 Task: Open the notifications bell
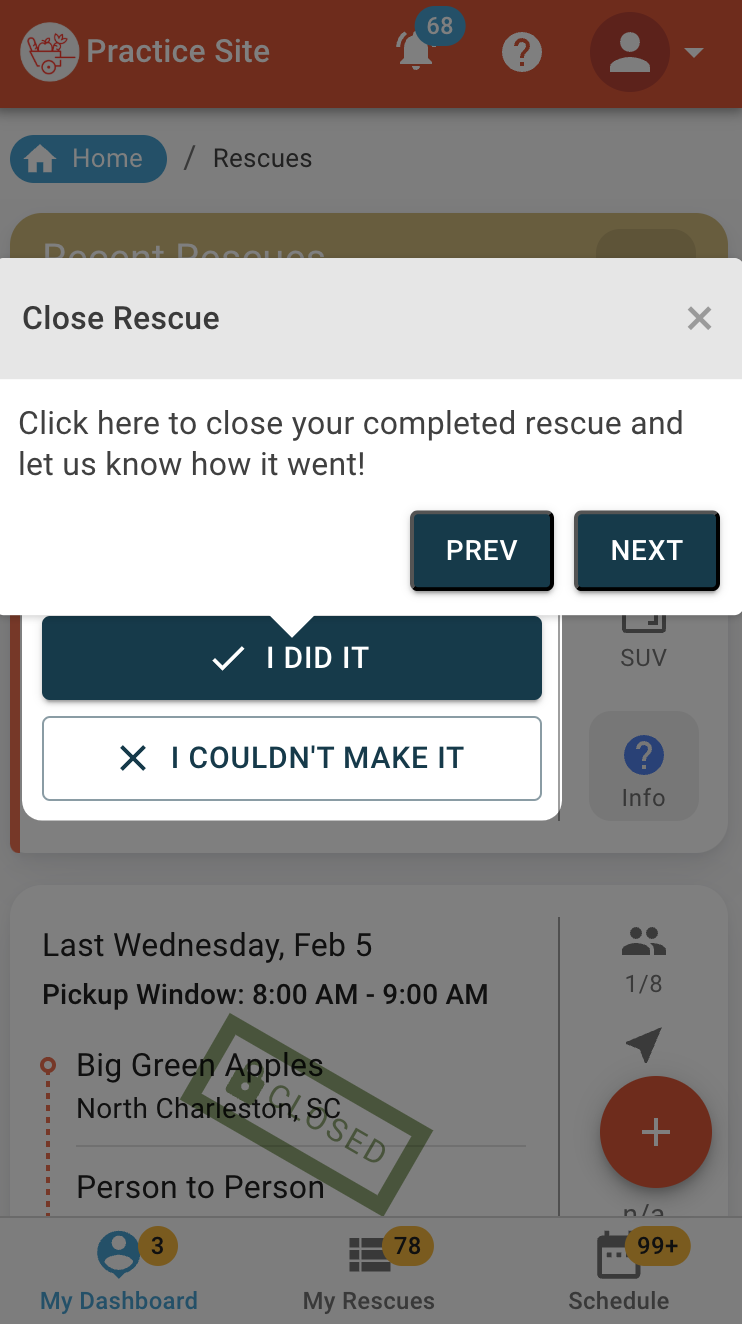[416, 51]
